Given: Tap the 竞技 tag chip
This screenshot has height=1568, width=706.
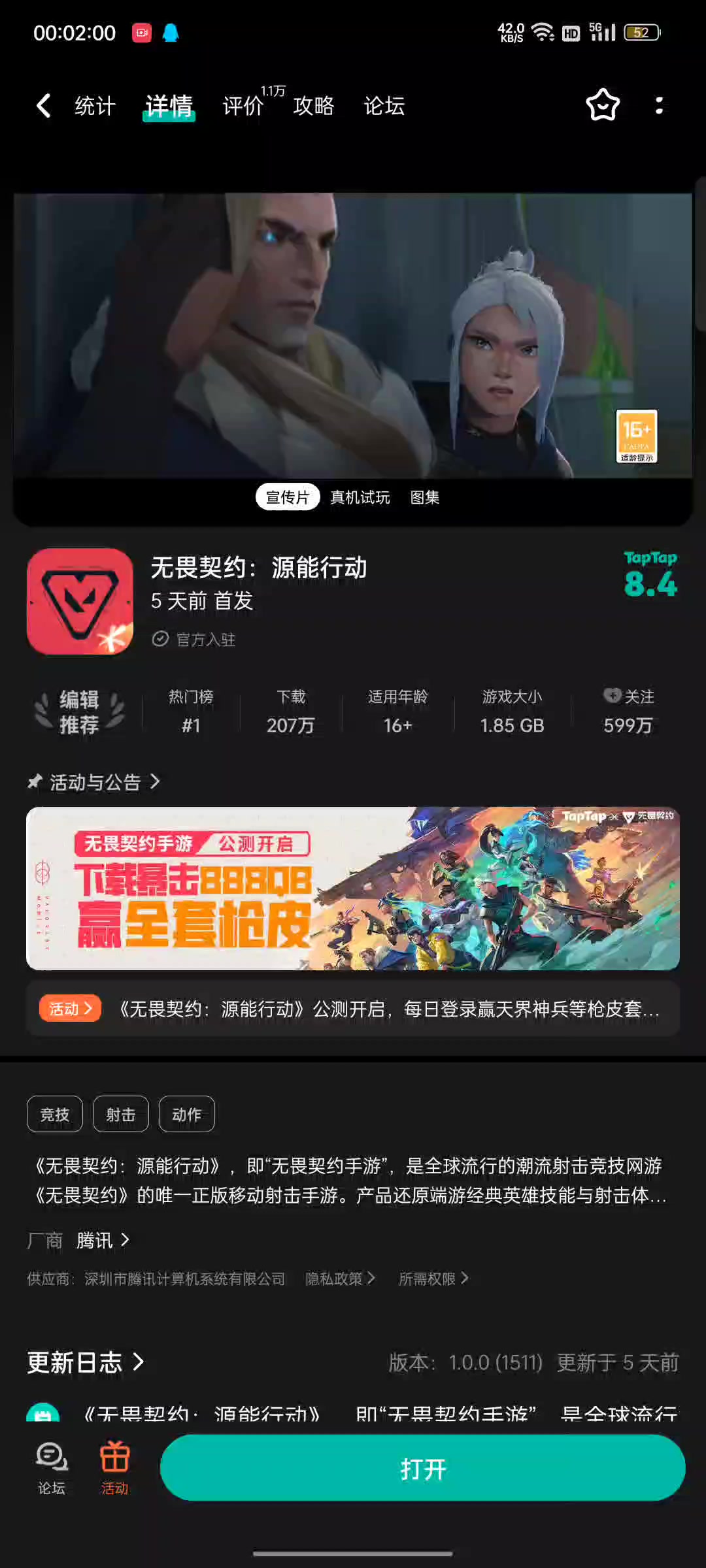Looking at the screenshot, I should pos(55,1114).
